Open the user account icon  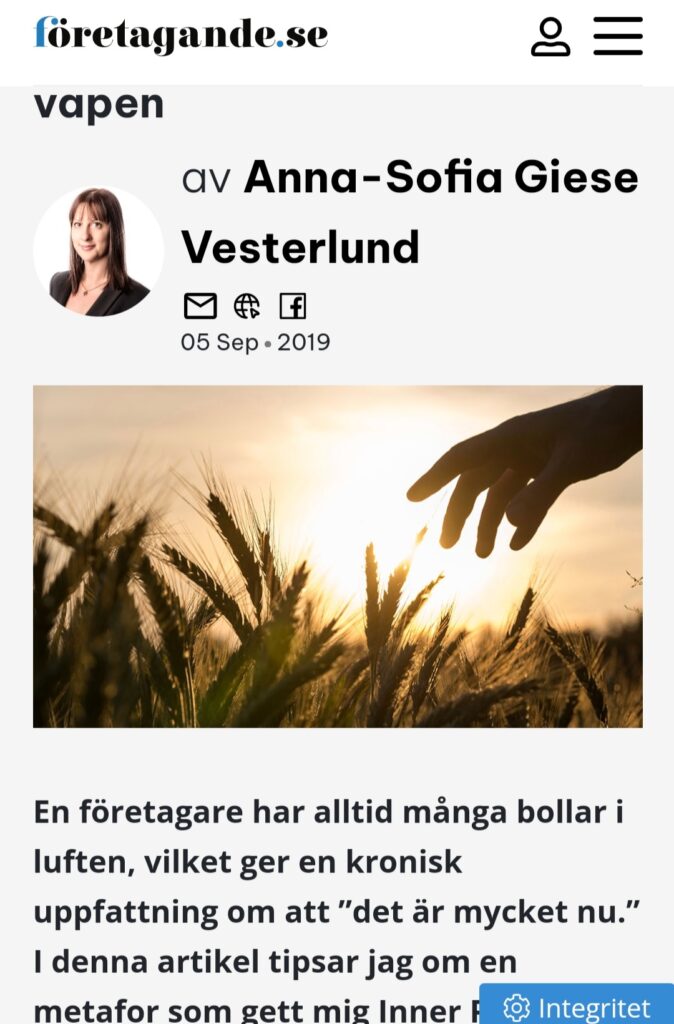tap(550, 37)
